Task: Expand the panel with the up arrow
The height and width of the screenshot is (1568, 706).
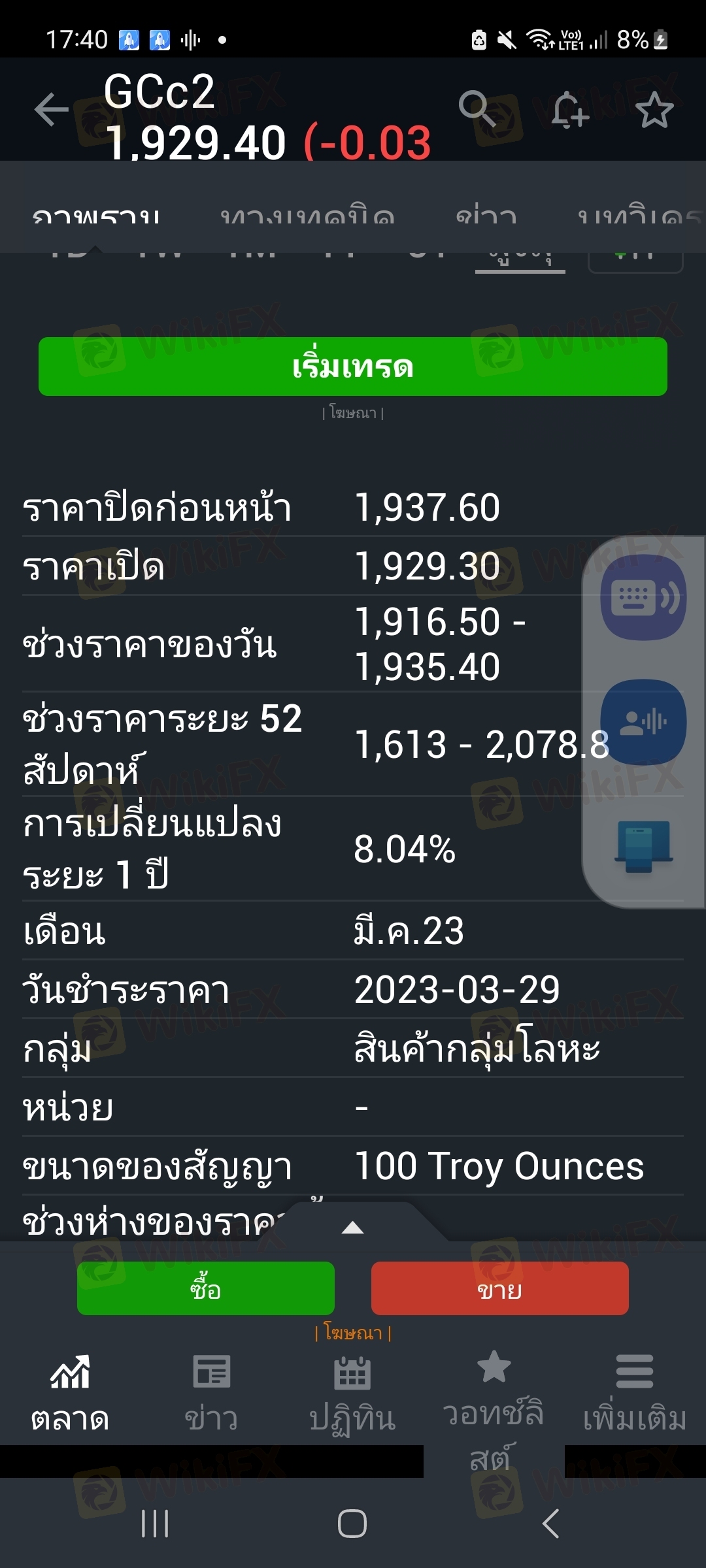Action: point(353,1228)
